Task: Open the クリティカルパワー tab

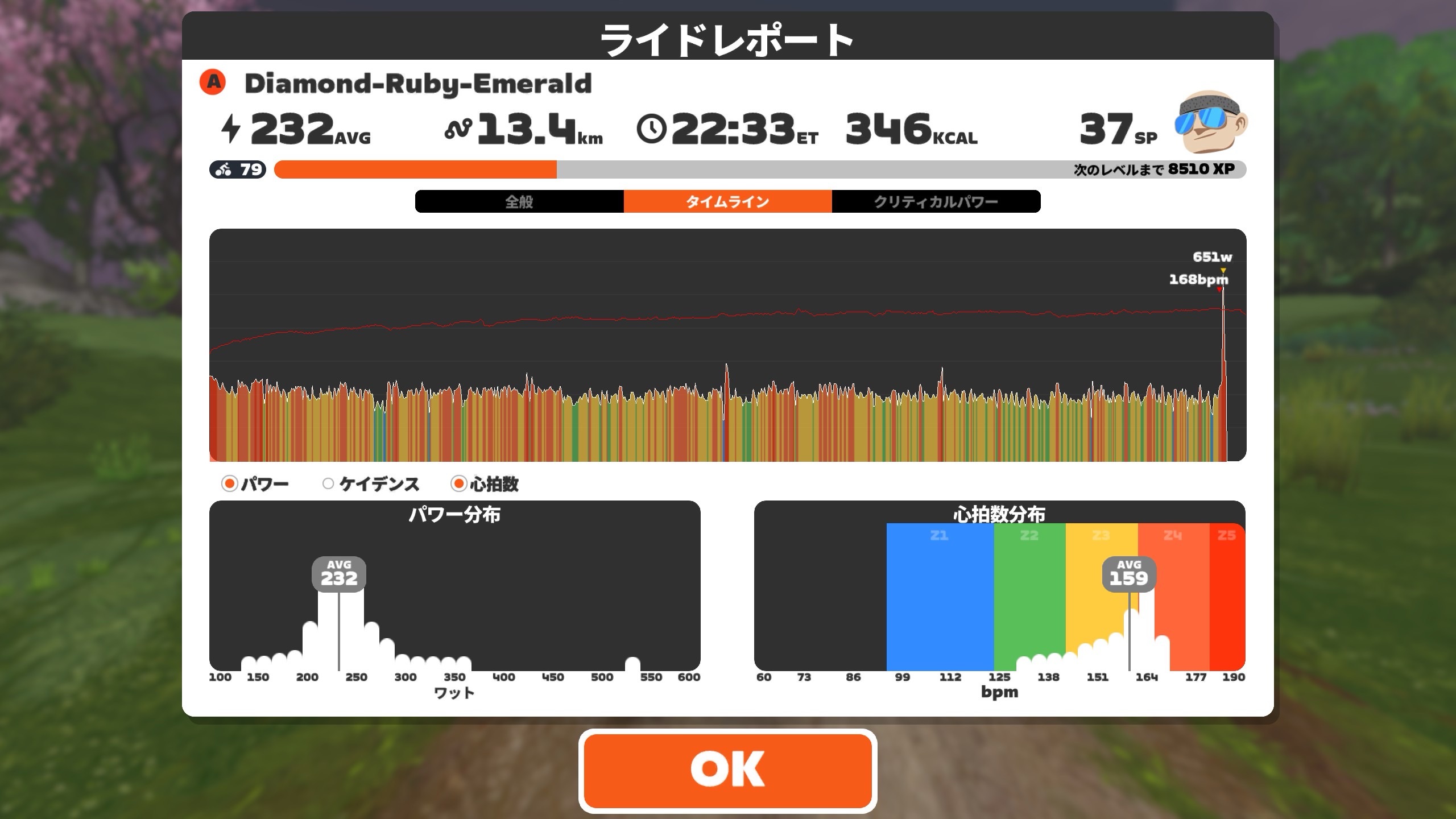Action: pyautogui.click(x=936, y=201)
